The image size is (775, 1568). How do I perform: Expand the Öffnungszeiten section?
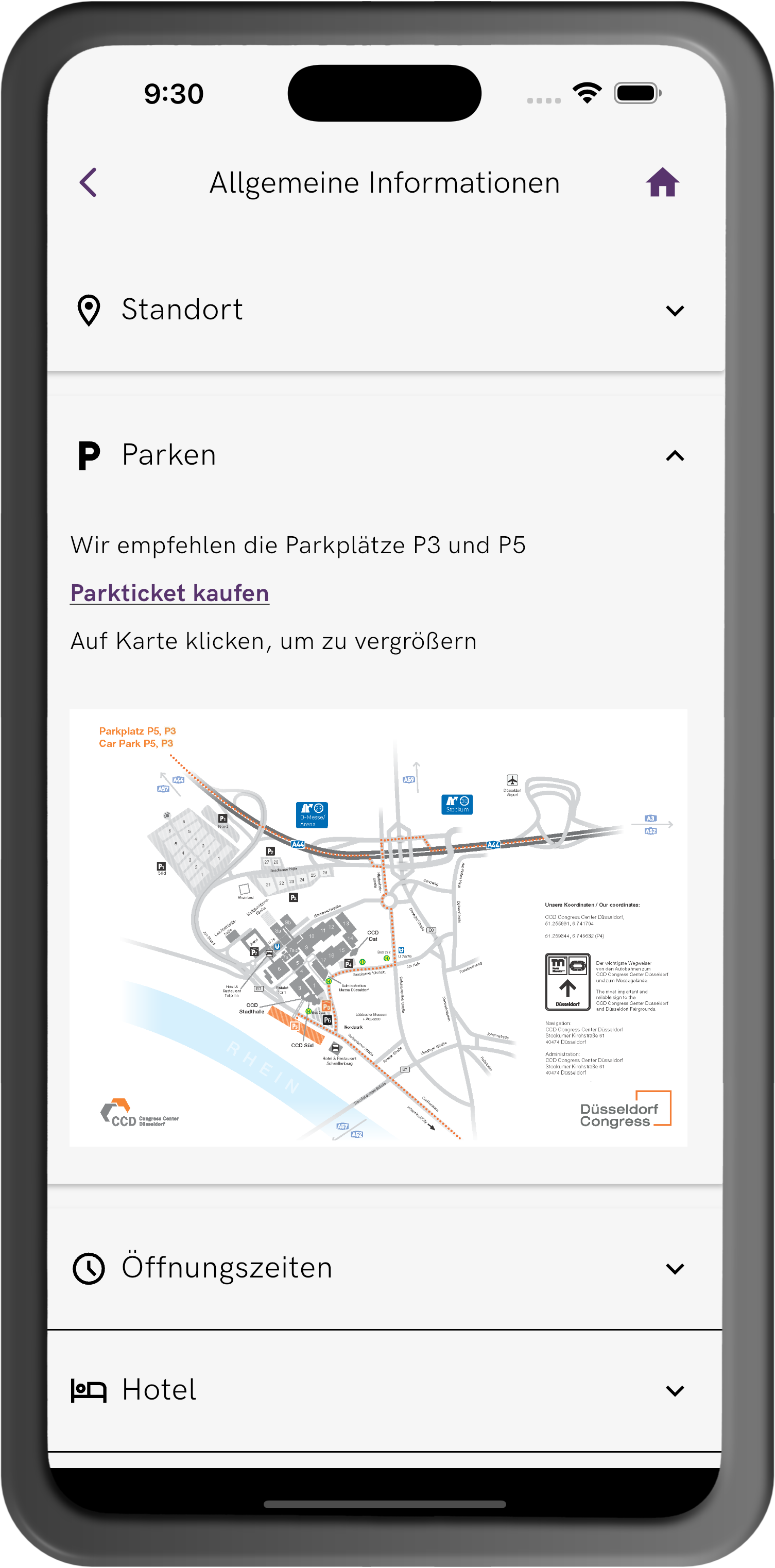pyautogui.click(x=675, y=1269)
